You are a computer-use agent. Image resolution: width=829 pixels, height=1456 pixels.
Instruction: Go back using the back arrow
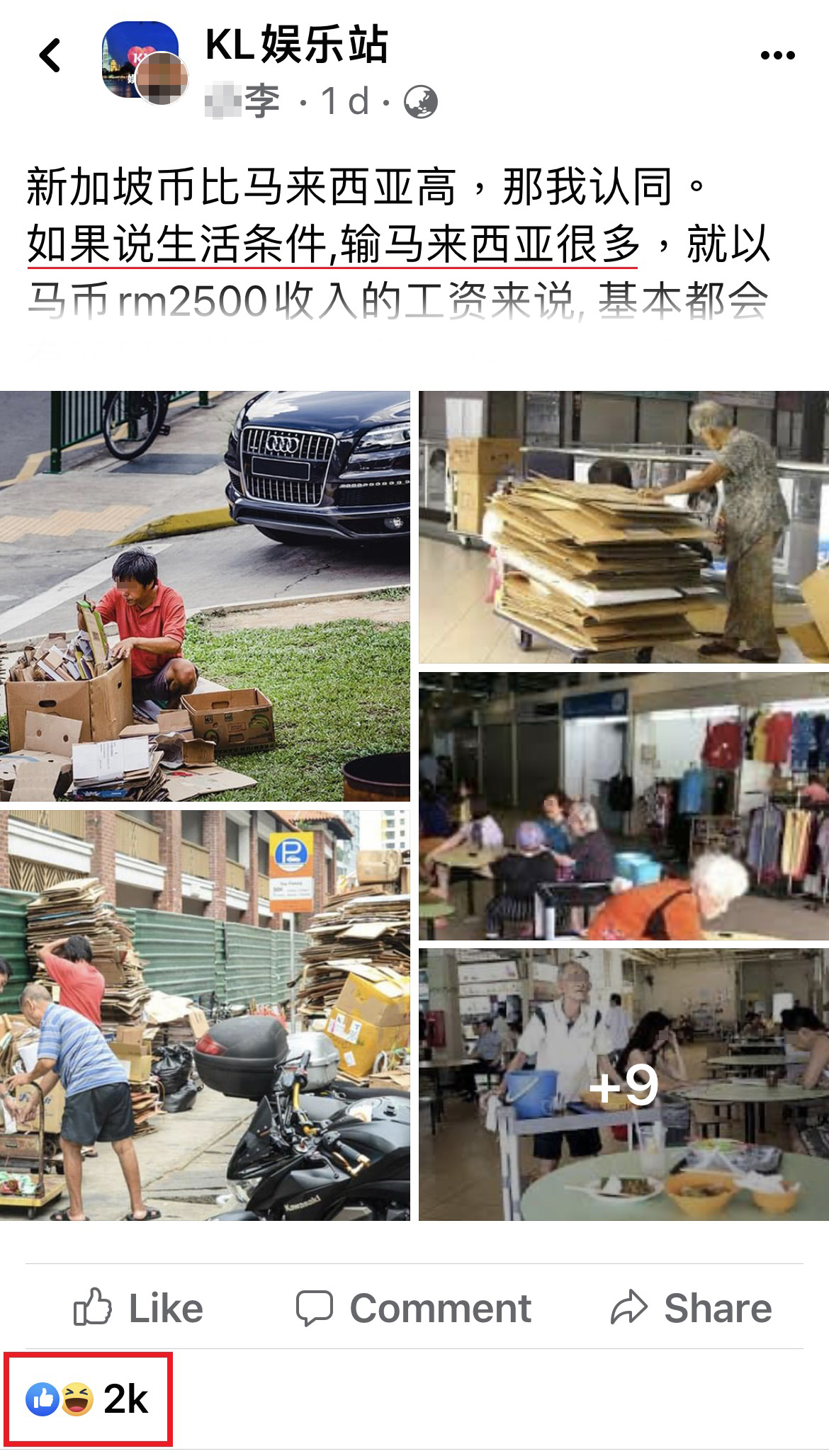click(50, 55)
